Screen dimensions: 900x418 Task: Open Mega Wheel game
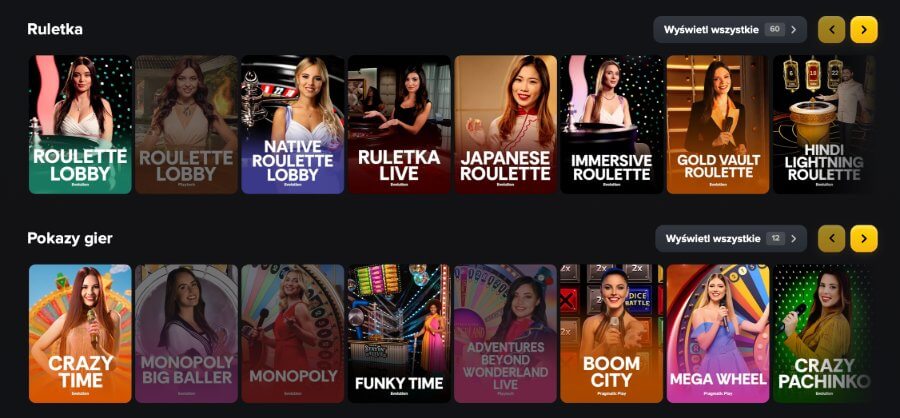(x=718, y=333)
